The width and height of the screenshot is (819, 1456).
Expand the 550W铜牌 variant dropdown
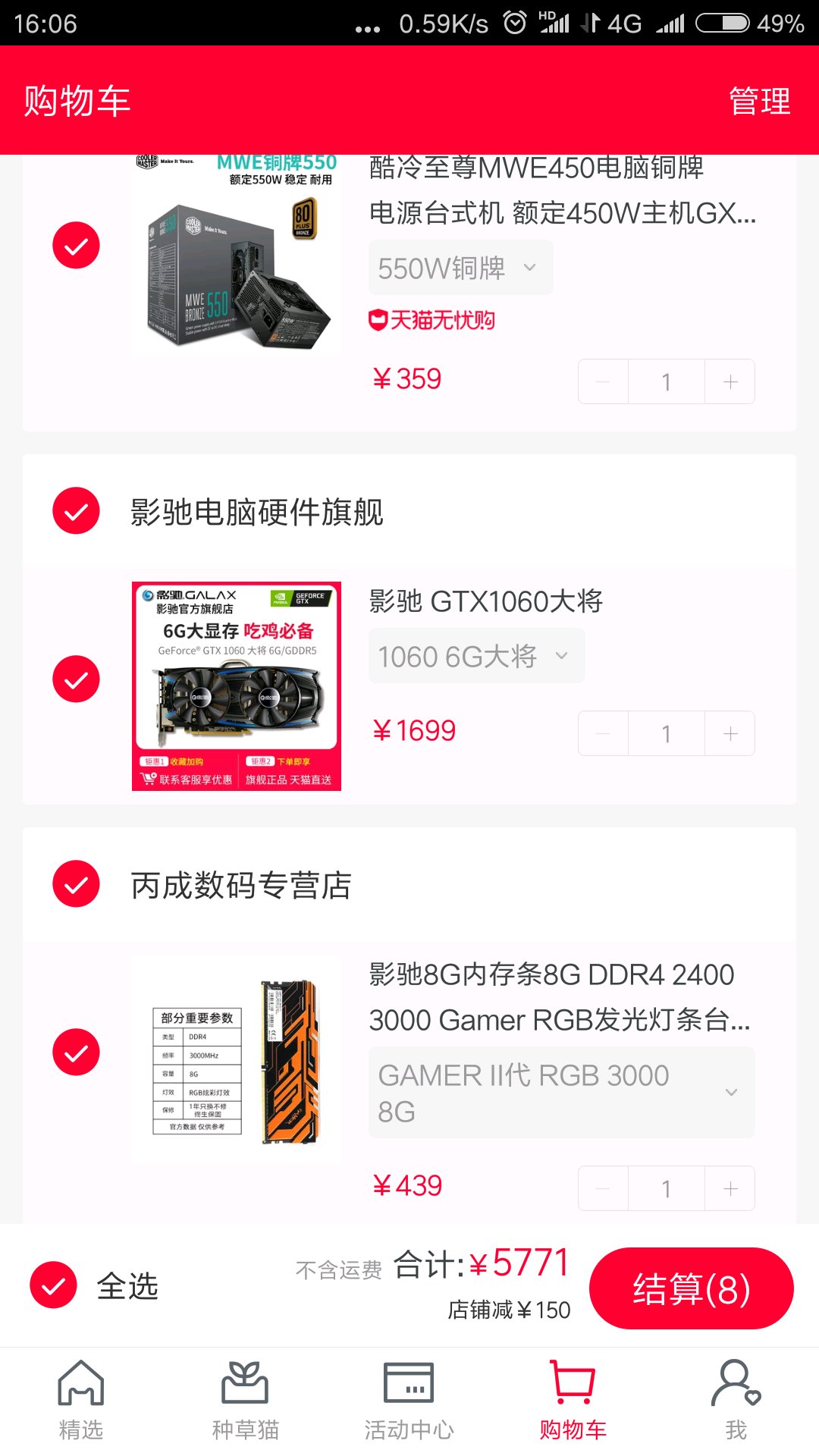460,268
